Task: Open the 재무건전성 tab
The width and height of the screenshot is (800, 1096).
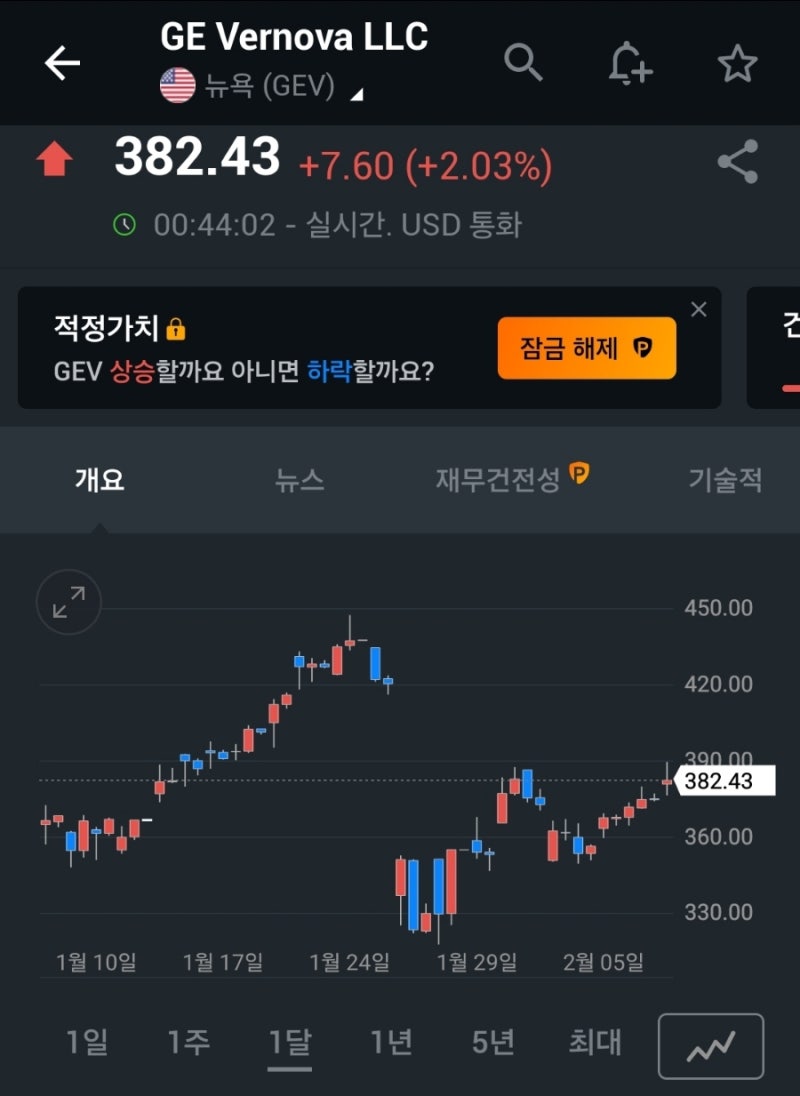Action: coord(496,480)
